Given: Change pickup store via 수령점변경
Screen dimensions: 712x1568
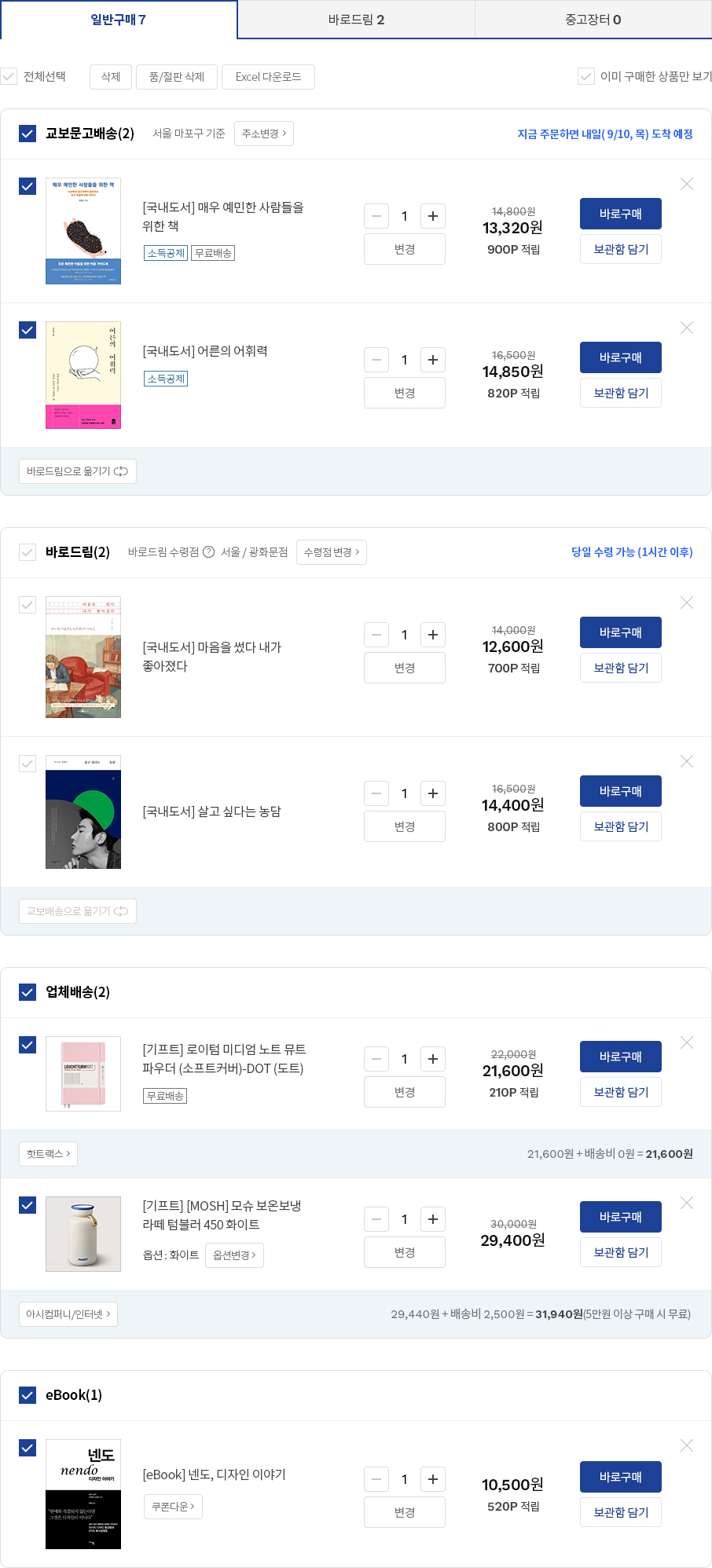Looking at the screenshot, I should 331,552.
